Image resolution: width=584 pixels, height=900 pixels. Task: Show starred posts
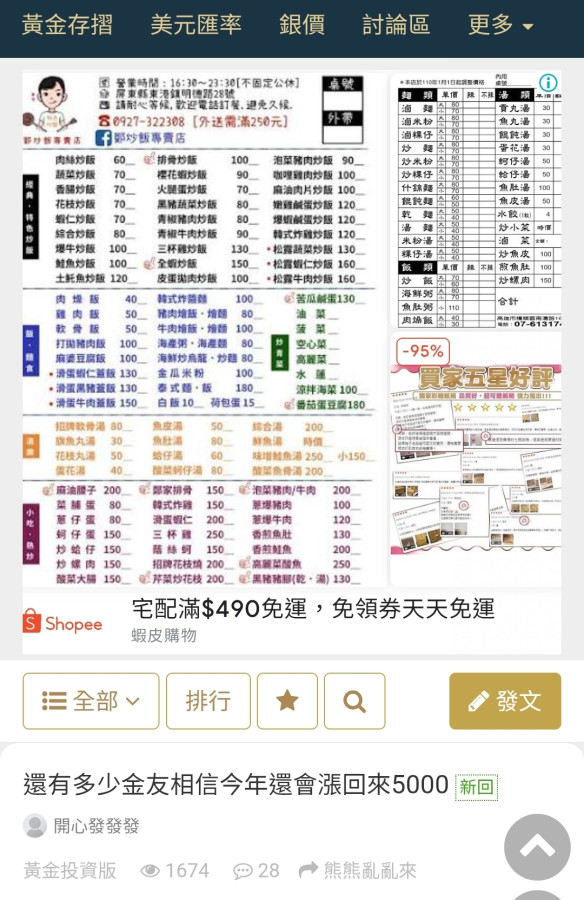click(287, 701)
